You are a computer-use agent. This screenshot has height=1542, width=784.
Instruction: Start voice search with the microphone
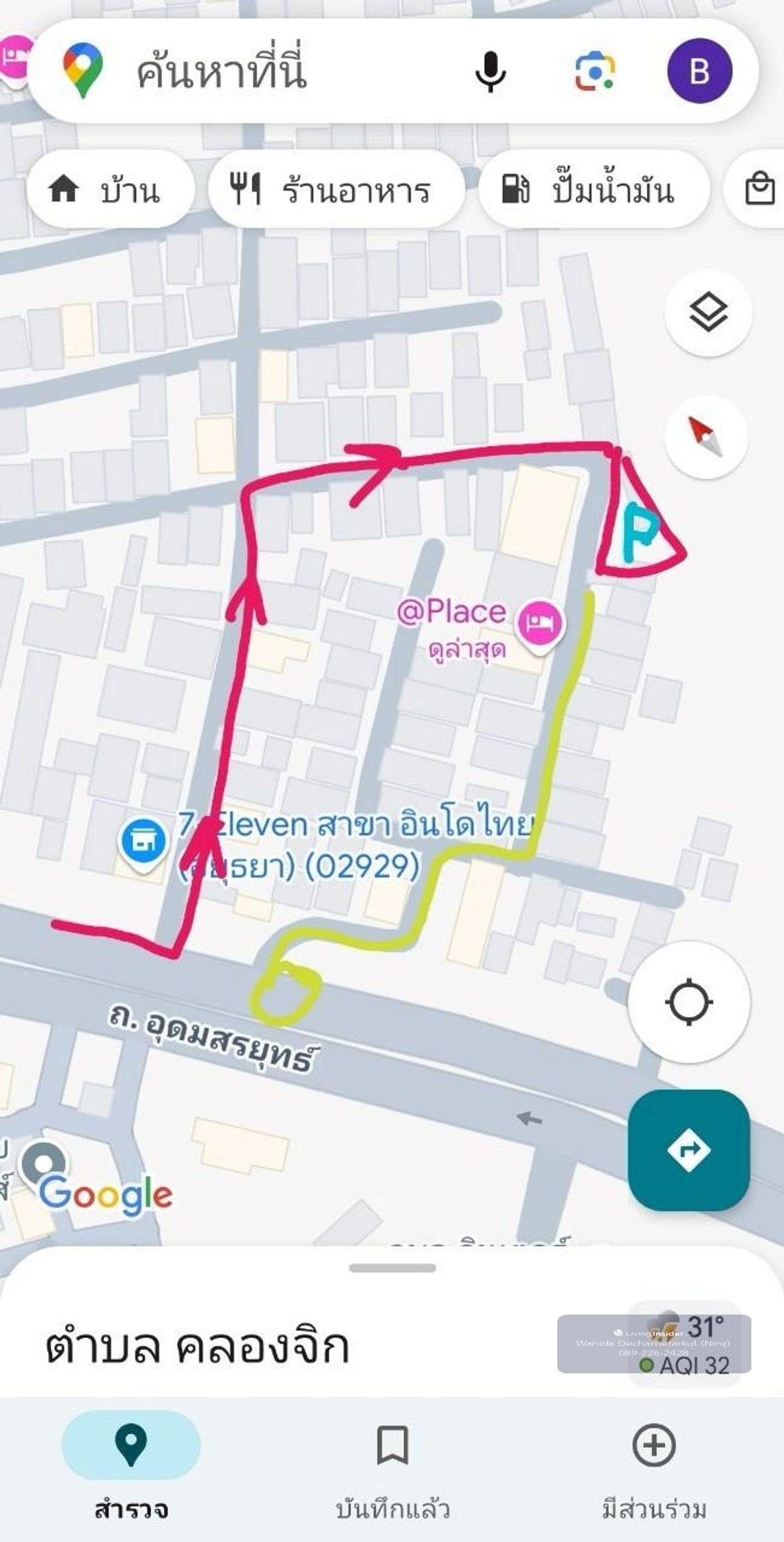[x=490, y=71]
